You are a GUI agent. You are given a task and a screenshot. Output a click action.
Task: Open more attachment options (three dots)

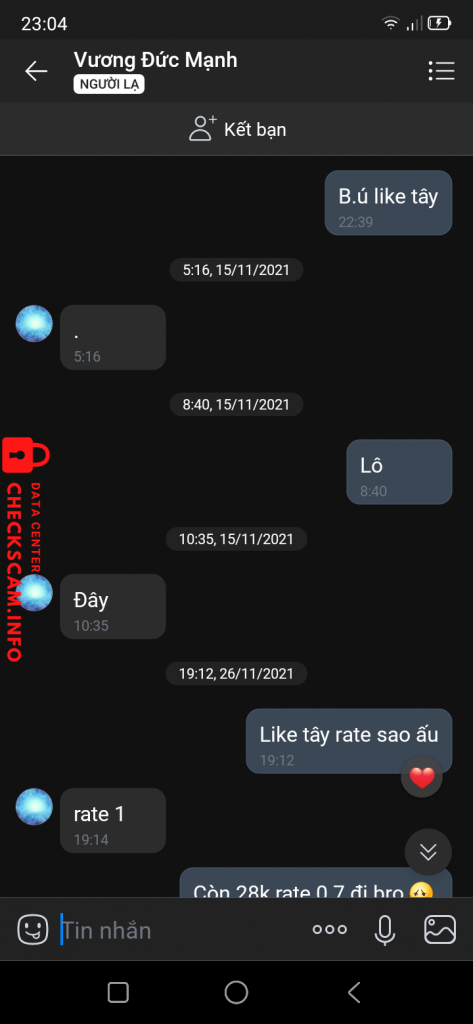click(x=329, y=929)
